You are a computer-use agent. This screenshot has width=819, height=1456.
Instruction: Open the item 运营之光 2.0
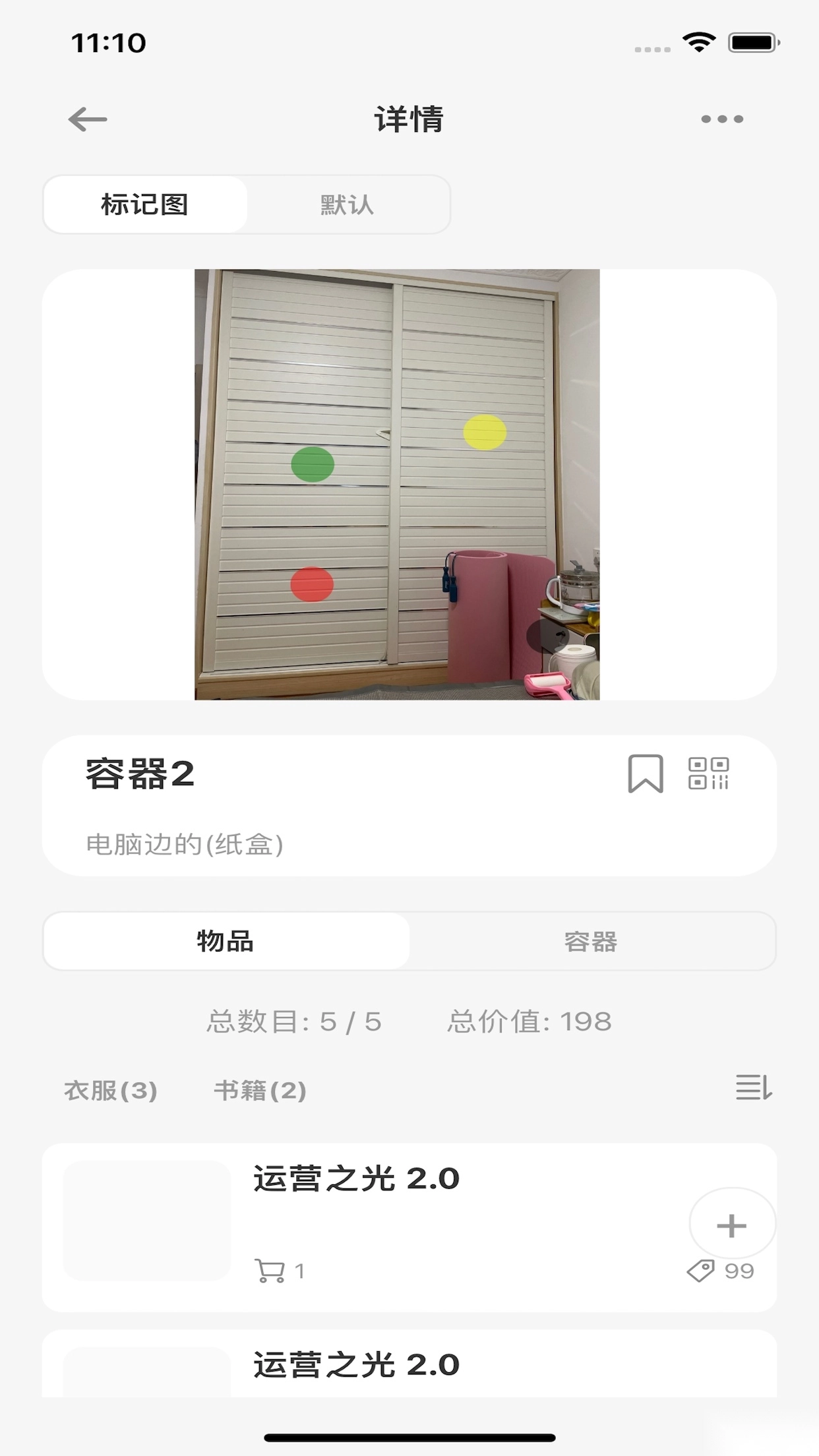355,1179
